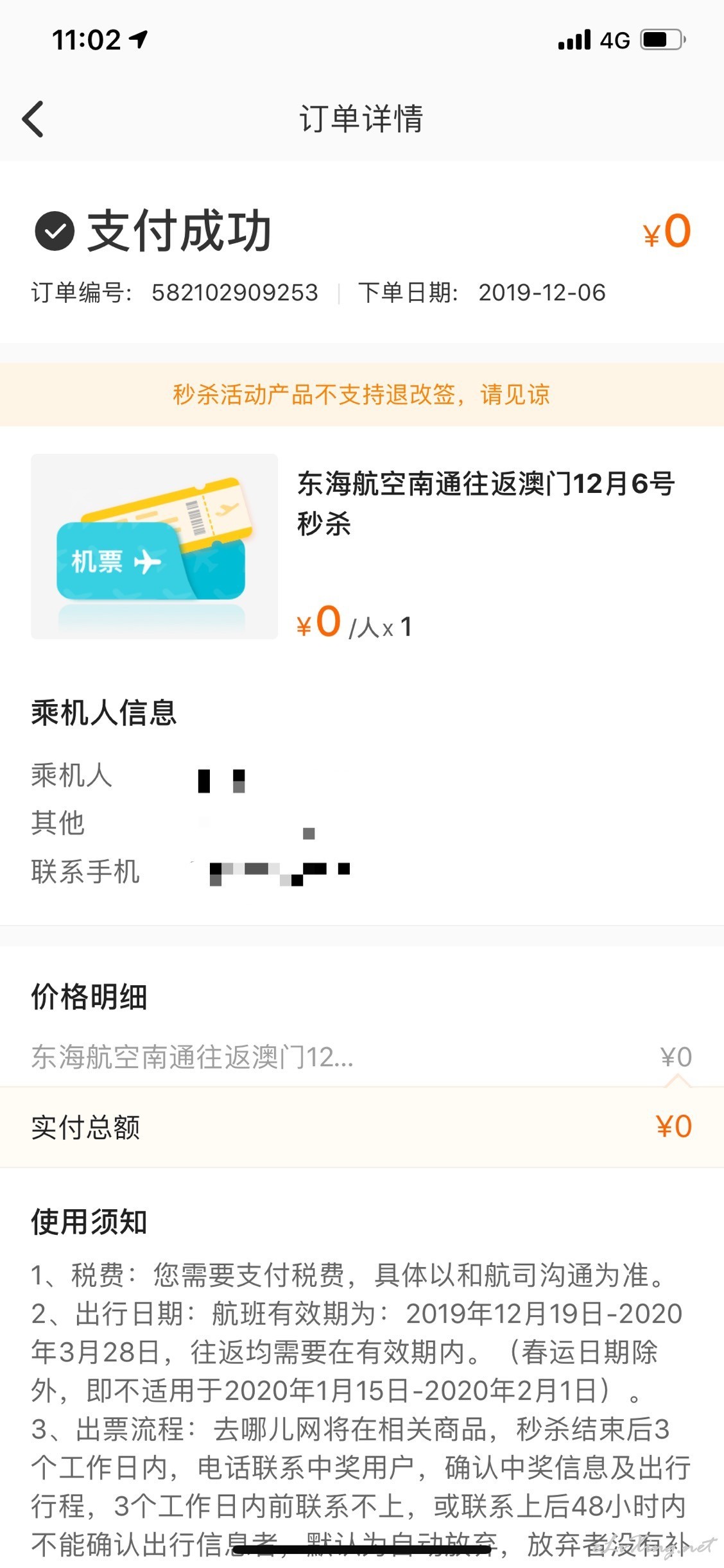Go back from the 订单详情 page

pyautogui.click(x=33, y=119)
